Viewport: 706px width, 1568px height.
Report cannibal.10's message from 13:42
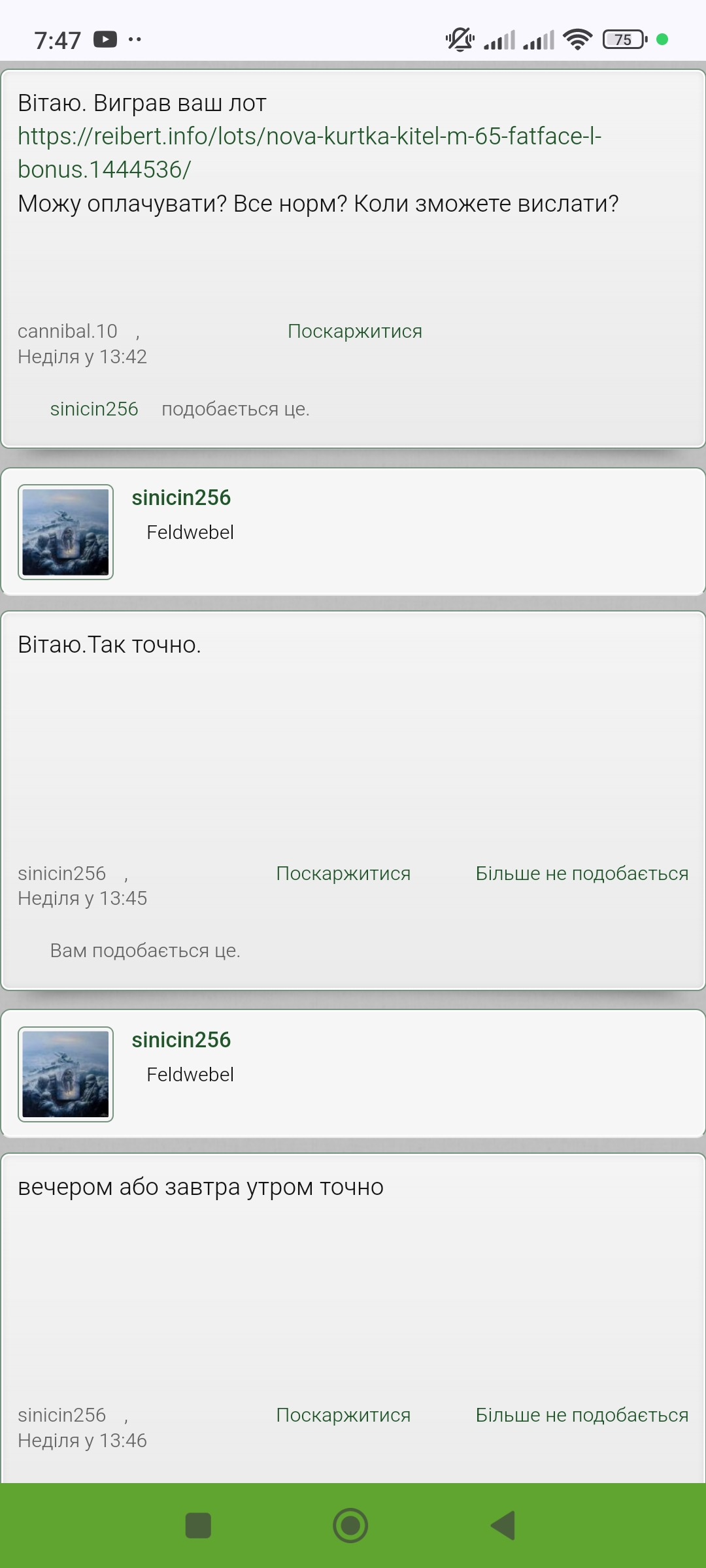[354, 331]
